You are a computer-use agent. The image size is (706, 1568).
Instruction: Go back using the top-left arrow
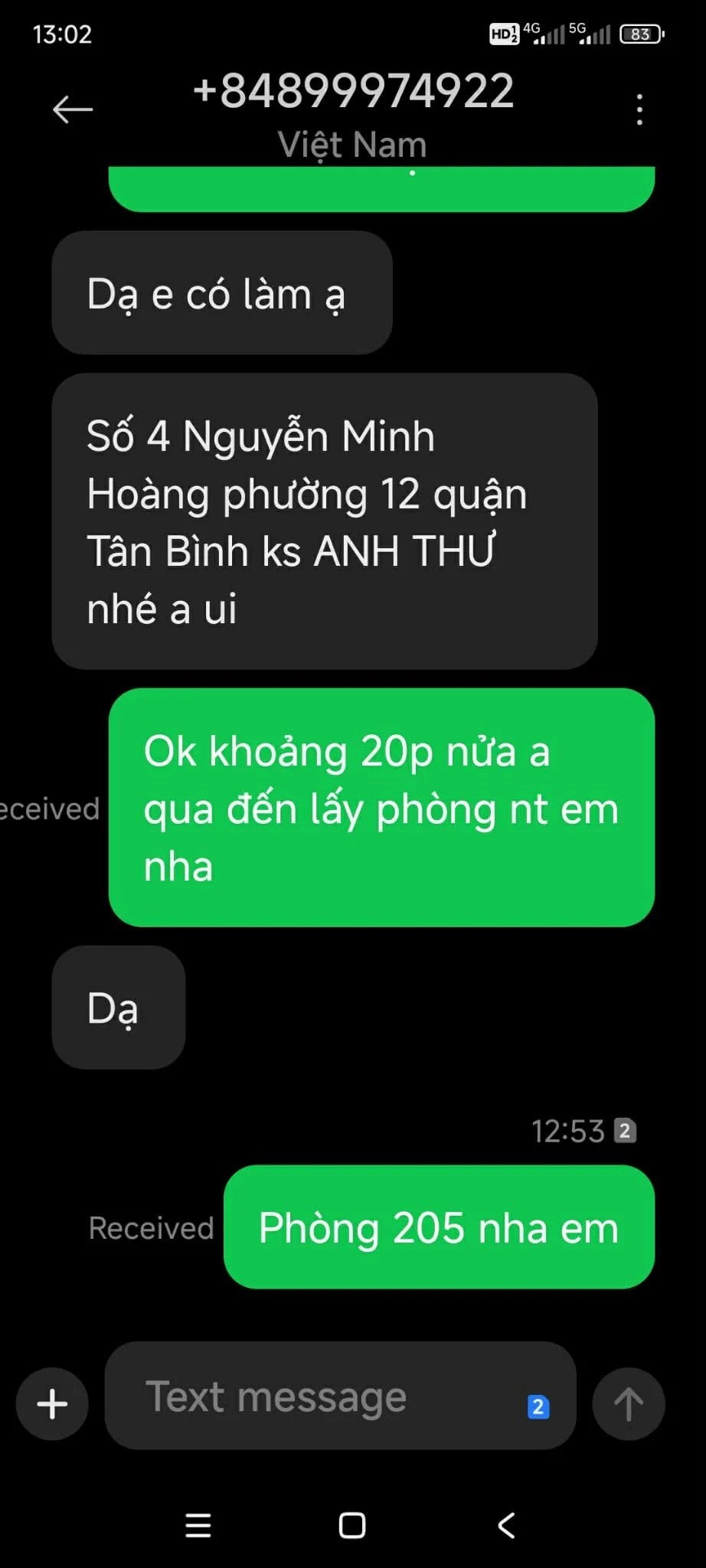click(73, 109)
